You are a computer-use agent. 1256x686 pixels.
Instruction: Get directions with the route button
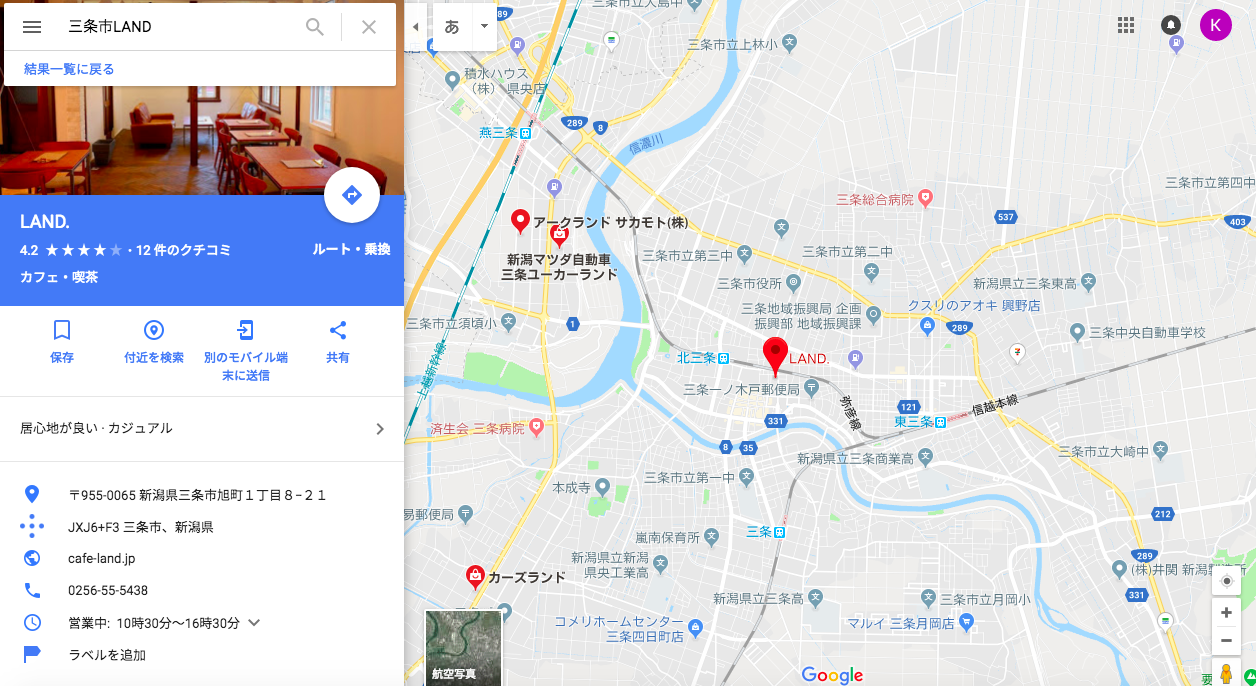pos(352,195)
